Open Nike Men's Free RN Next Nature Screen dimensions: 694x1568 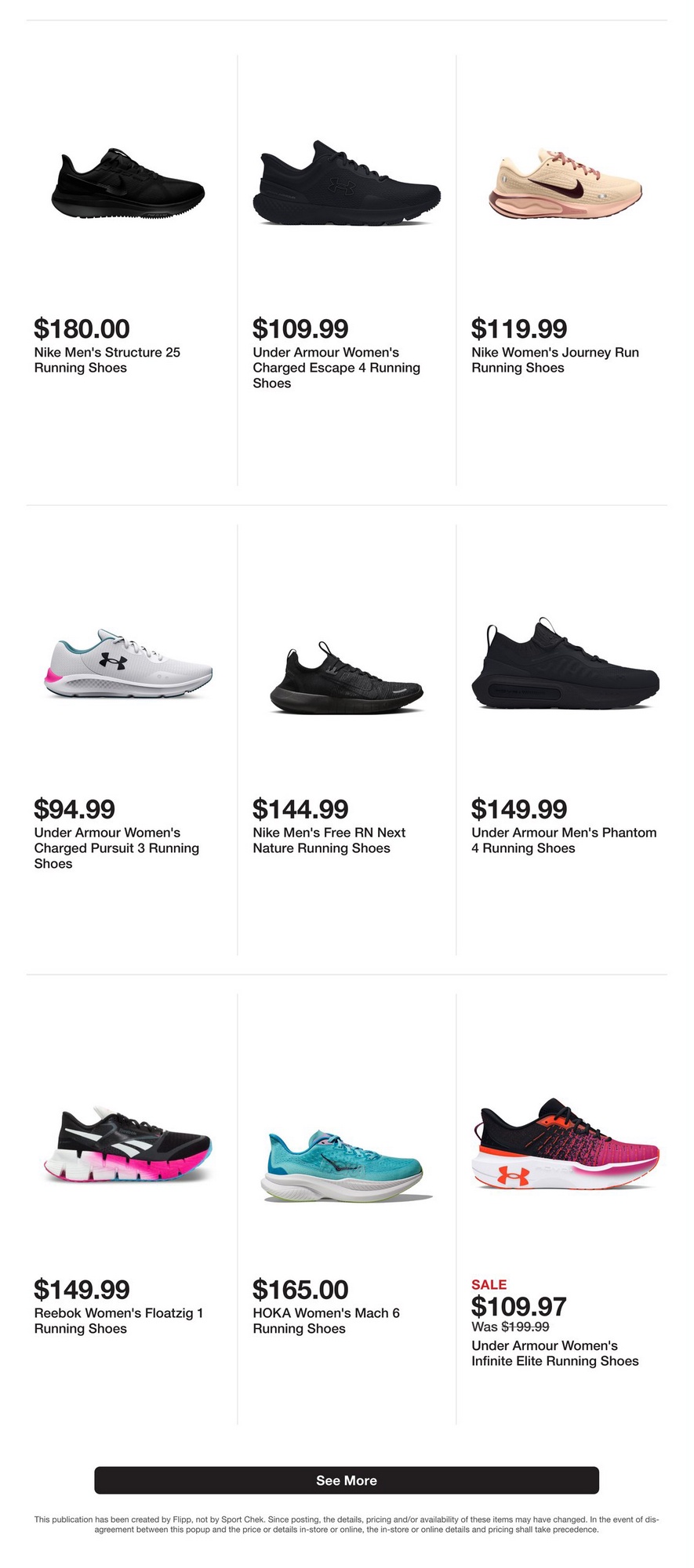pos(347,740)
